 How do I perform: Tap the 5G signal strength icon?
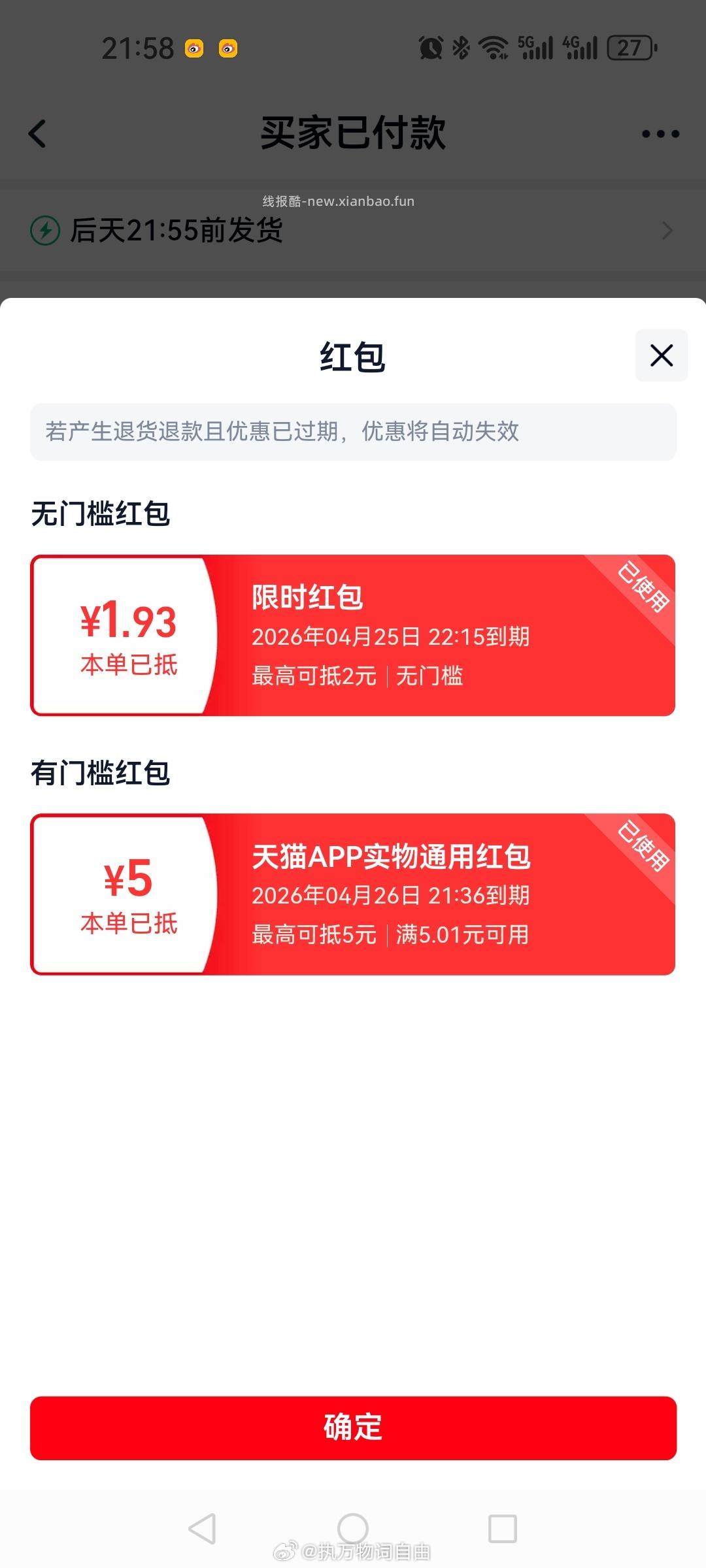pyautogui.click(x=534, y=48)
